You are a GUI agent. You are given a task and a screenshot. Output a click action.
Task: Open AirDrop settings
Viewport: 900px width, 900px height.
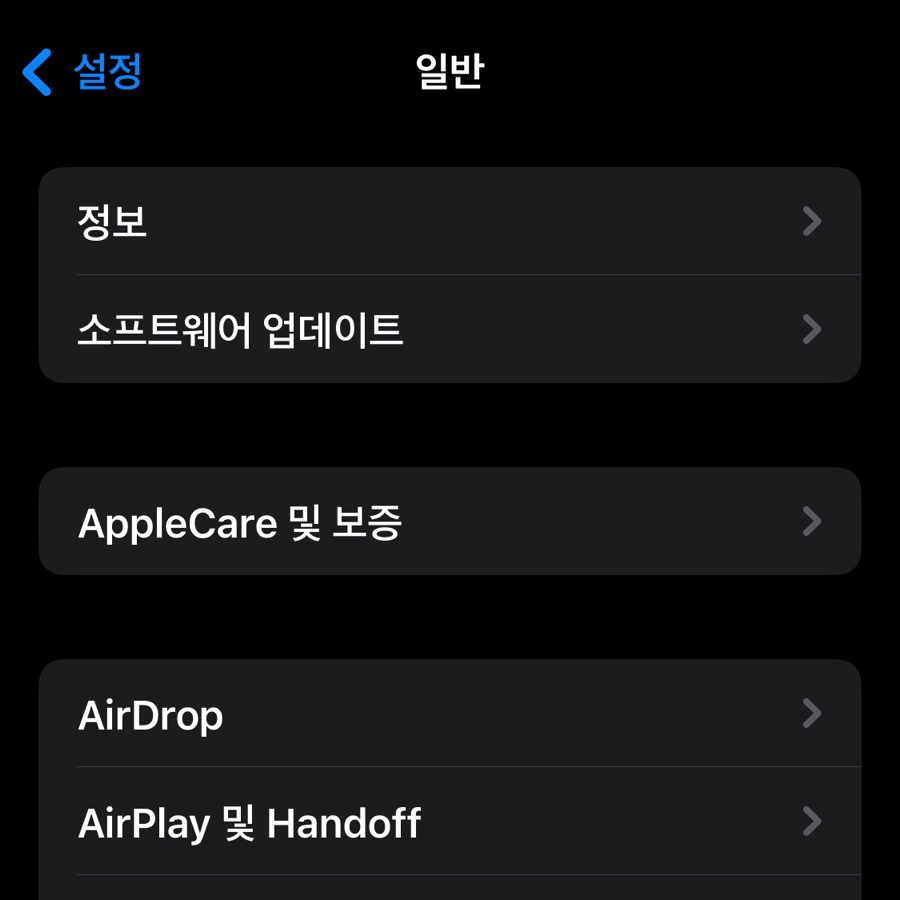pyautogui.click(x=449, y=714)
